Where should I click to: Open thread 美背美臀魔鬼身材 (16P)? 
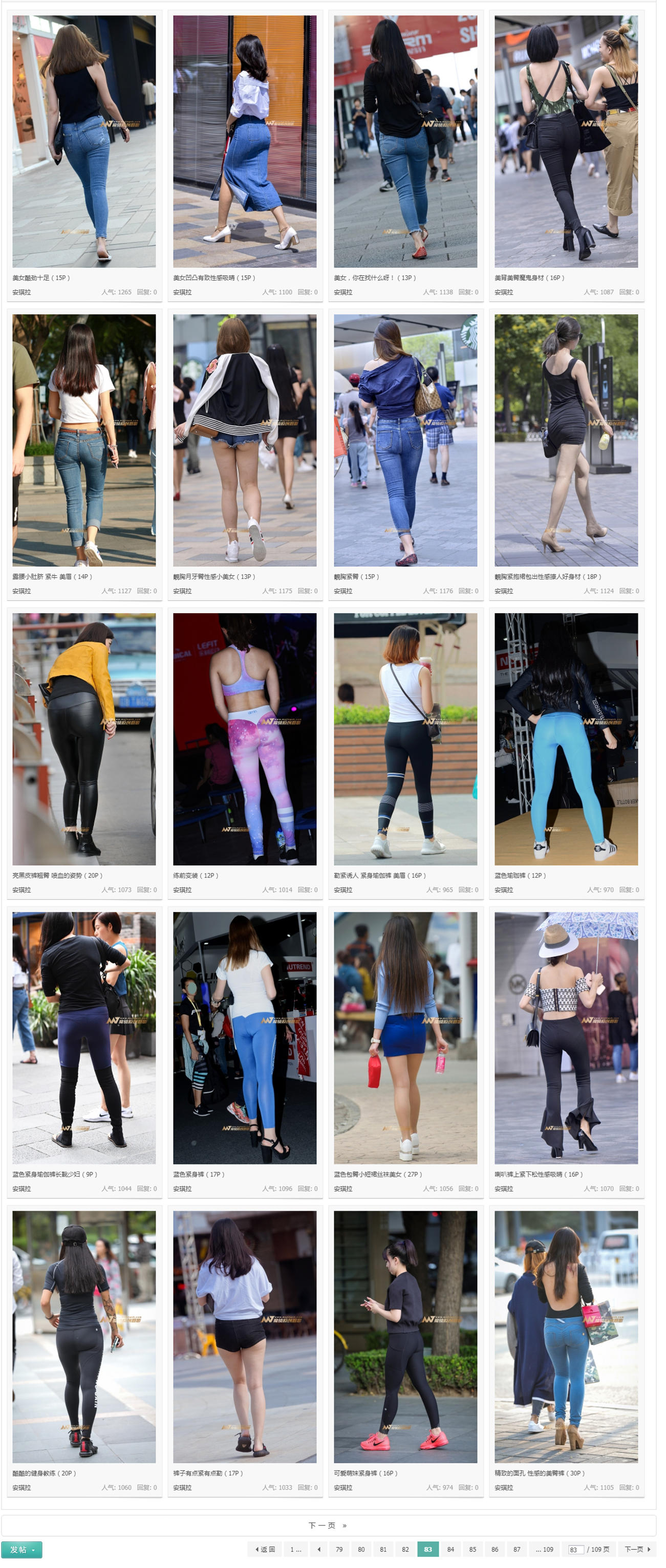(529, 277)
